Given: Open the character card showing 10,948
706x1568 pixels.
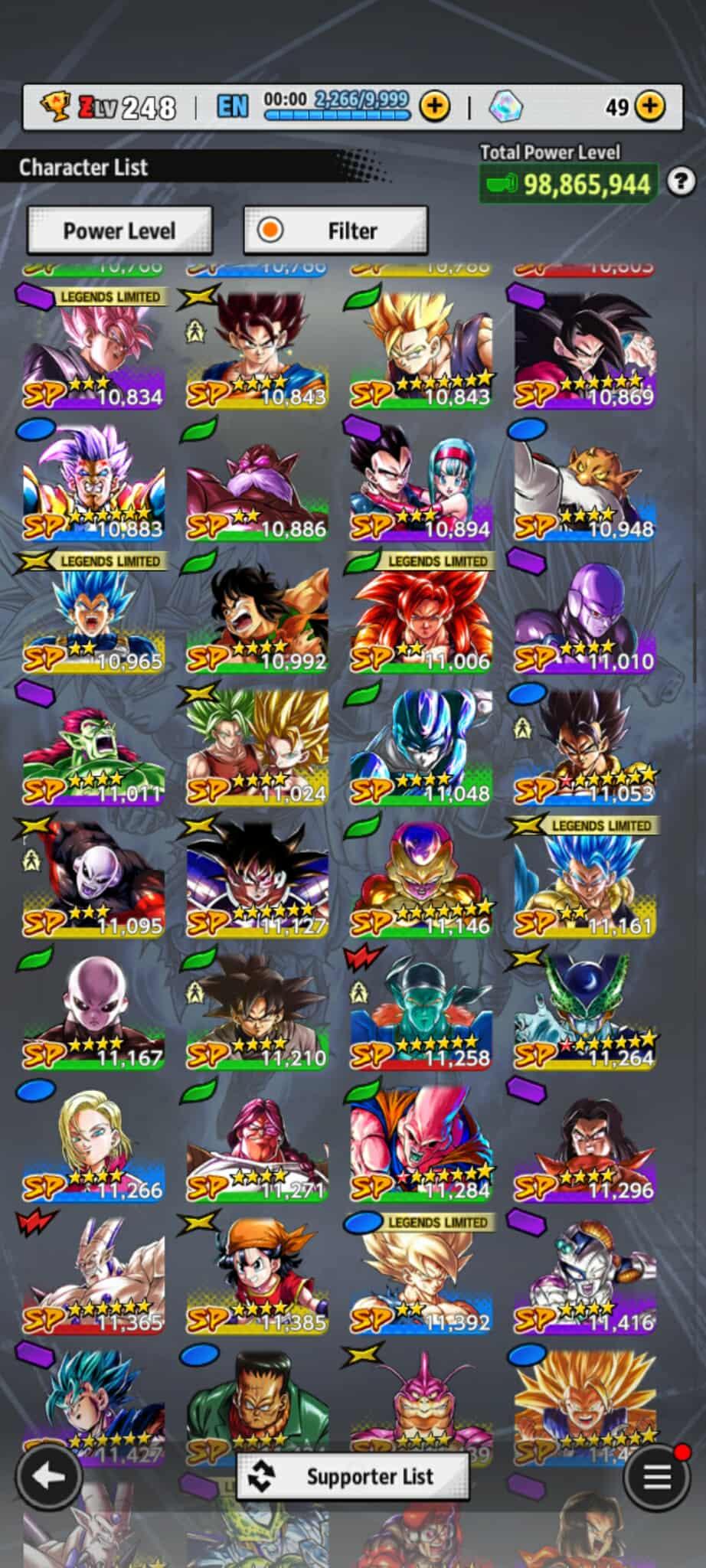Looking at the screenshot, I should click(x=585, y=482).
